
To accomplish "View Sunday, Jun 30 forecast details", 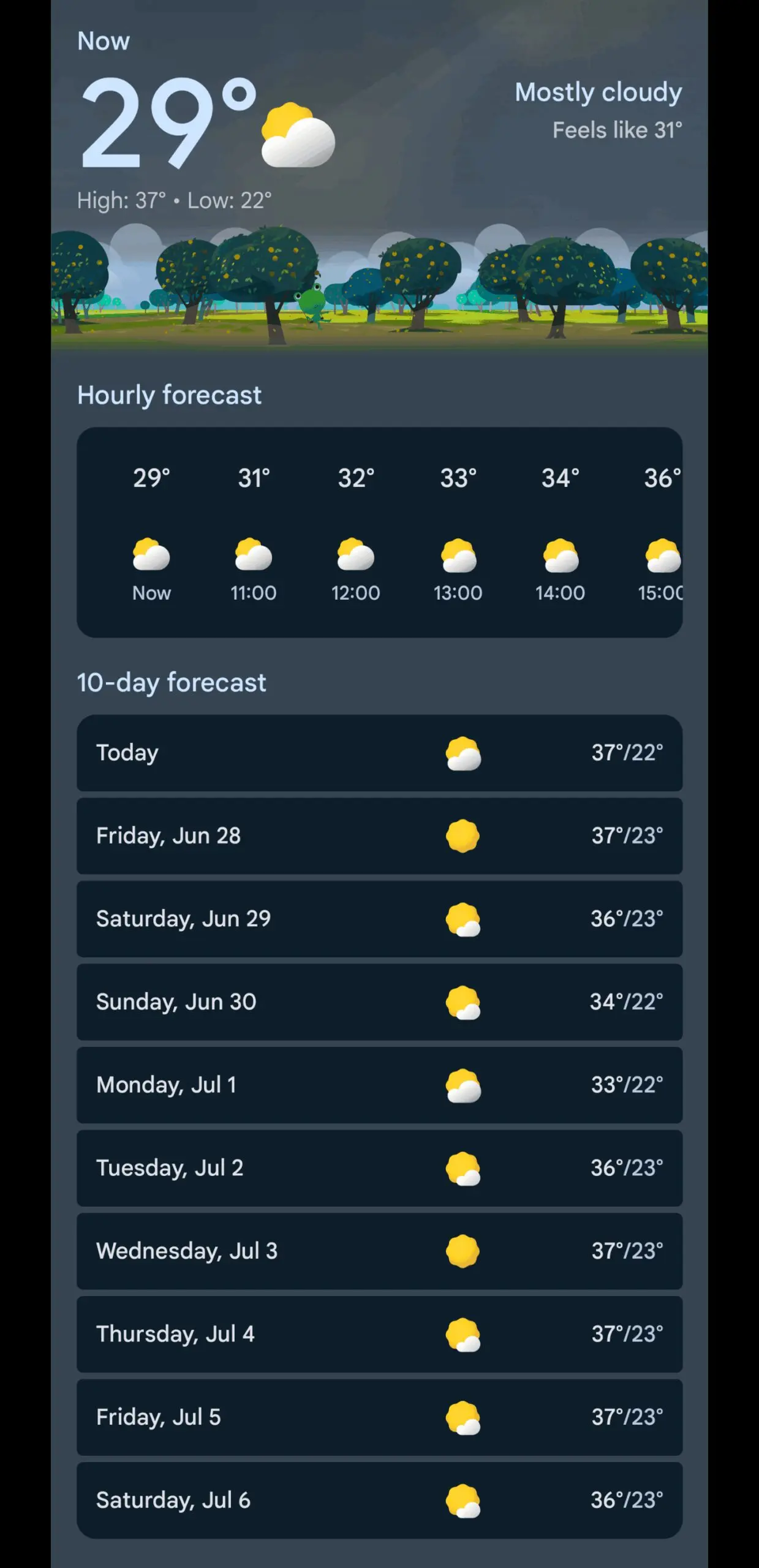I will tap(379, 1002).
